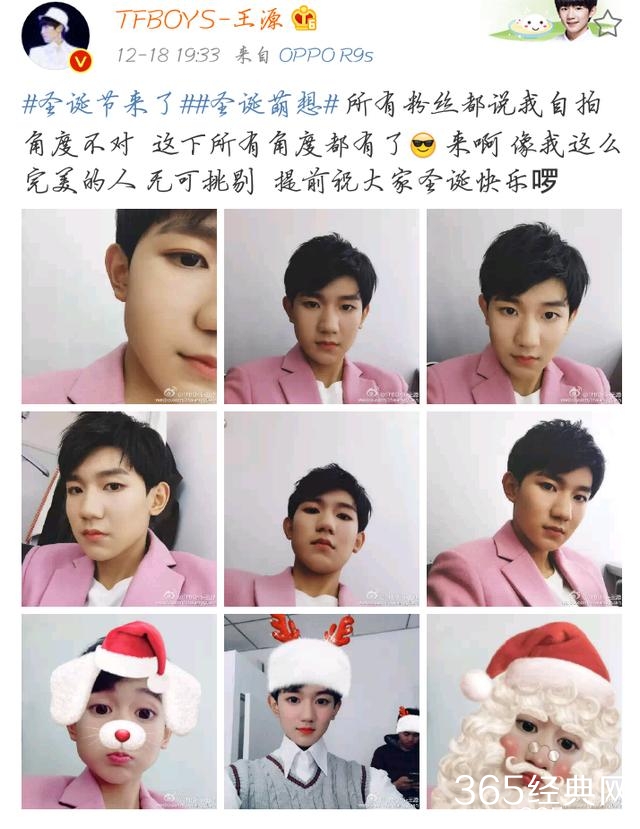
Task: Open the photo with red reindeer antlers
Action: pyautogui.click(x=322, y=712)
